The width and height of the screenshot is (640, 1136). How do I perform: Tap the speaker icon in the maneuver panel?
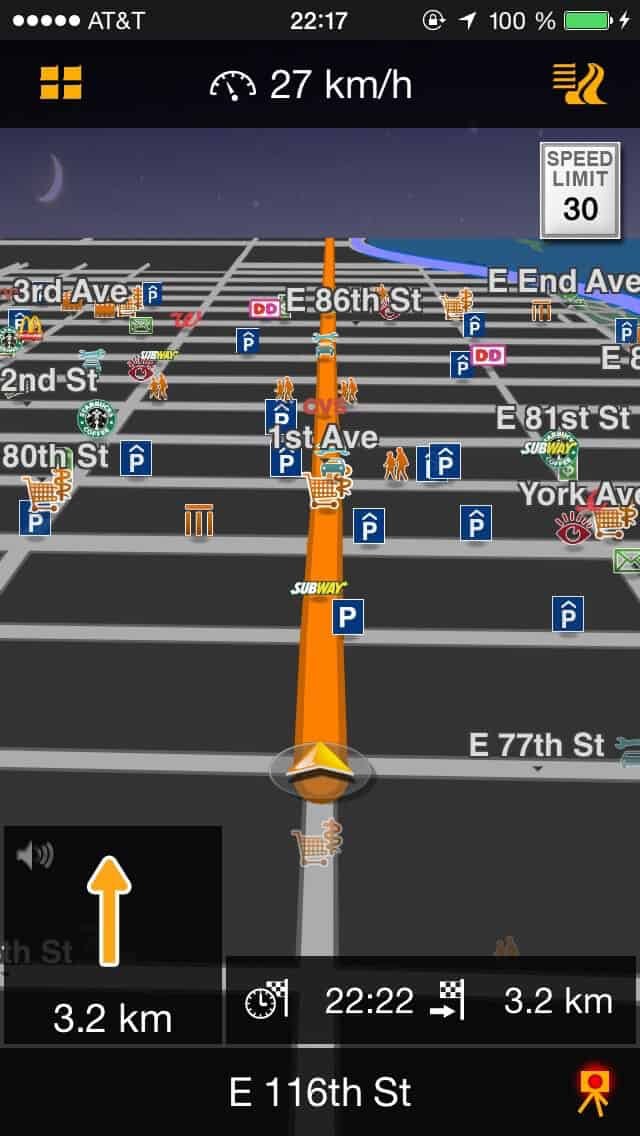(x=35, y=855)
